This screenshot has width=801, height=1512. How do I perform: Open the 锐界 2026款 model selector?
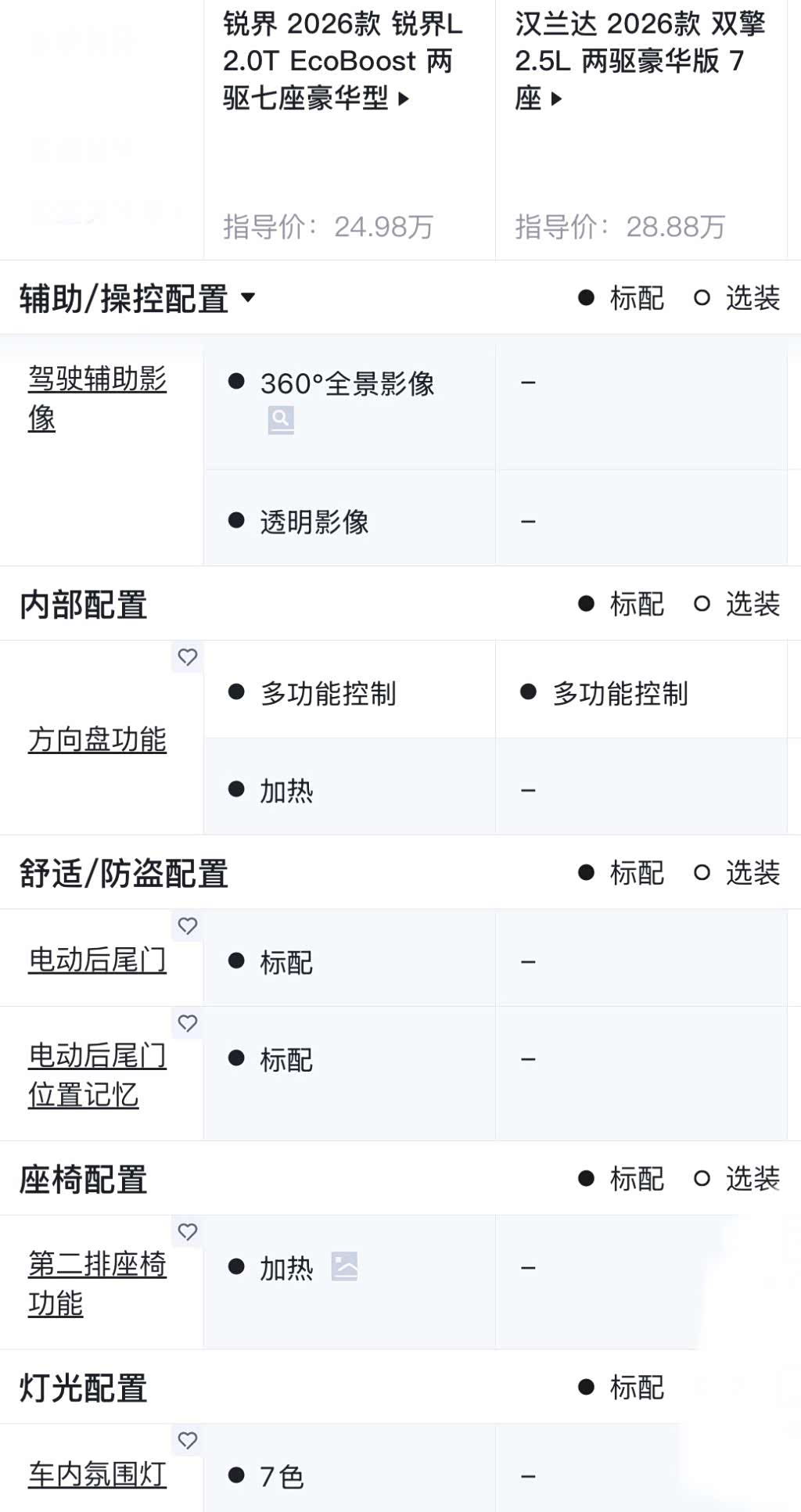pyautogui.click(x=342, y=61)
